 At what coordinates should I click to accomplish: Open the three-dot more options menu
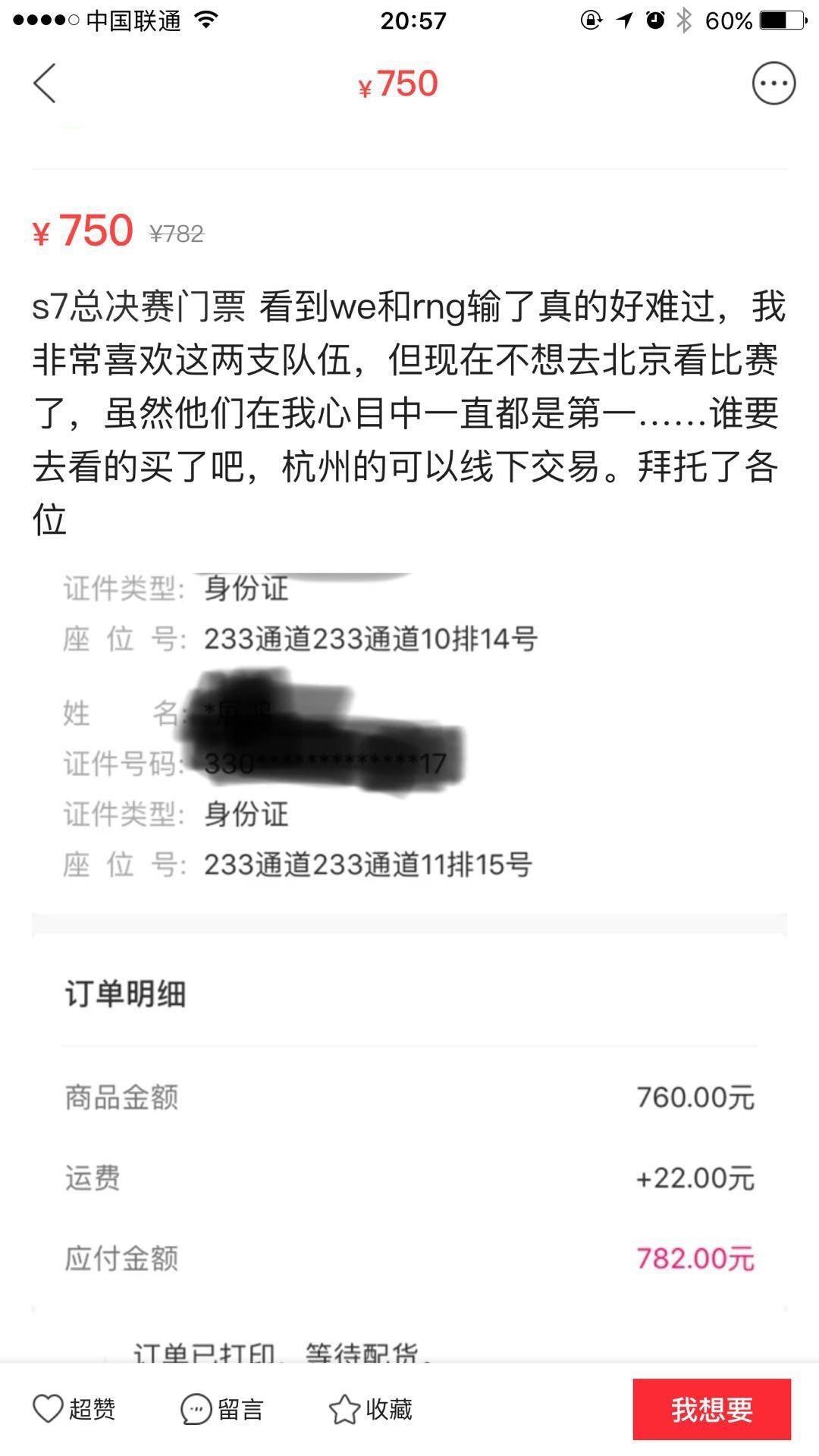[x=773, y=83]
